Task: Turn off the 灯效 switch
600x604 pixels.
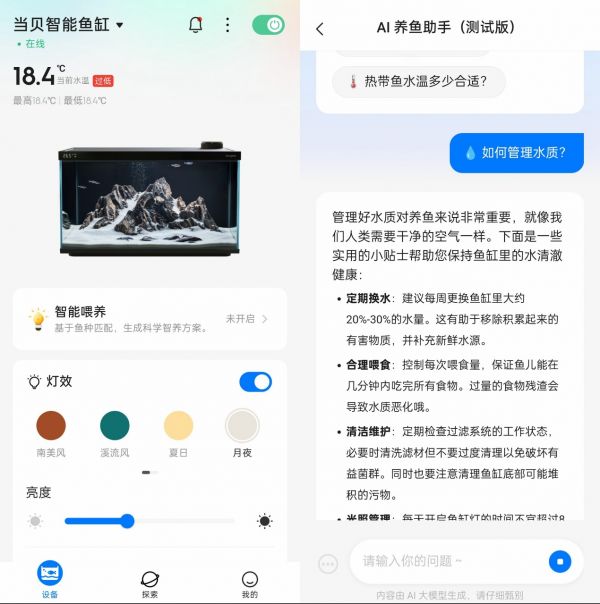Action: click(x=256, y=382)
